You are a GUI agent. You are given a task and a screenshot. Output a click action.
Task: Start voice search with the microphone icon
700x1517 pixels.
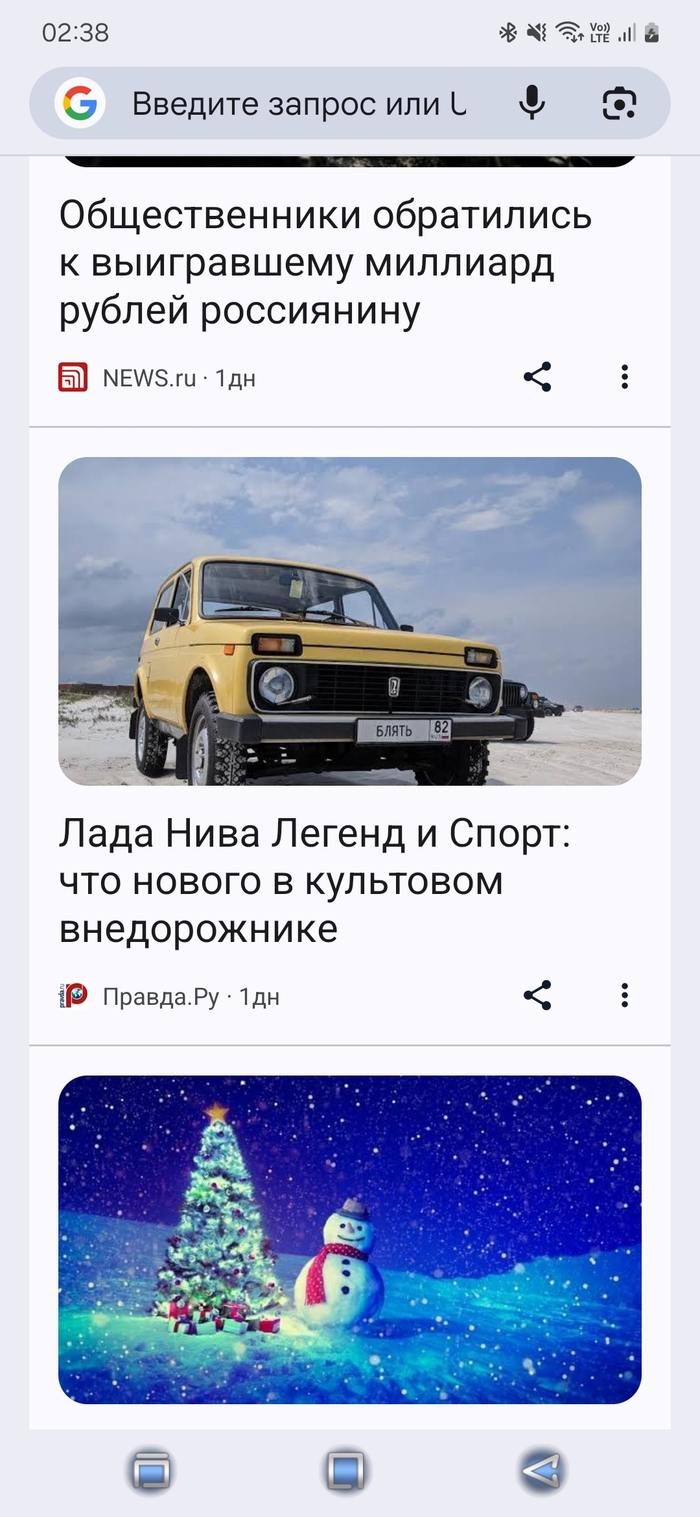tap(532, 103)
